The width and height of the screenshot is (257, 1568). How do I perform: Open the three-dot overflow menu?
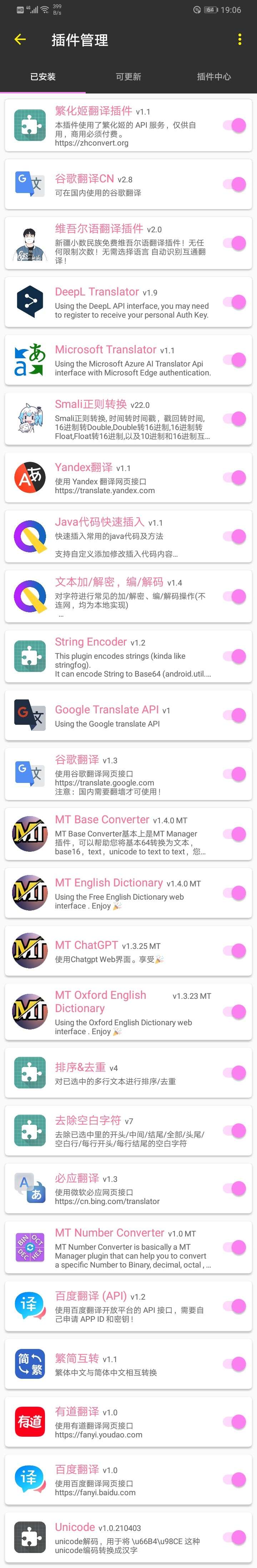[x=240, y=40]
